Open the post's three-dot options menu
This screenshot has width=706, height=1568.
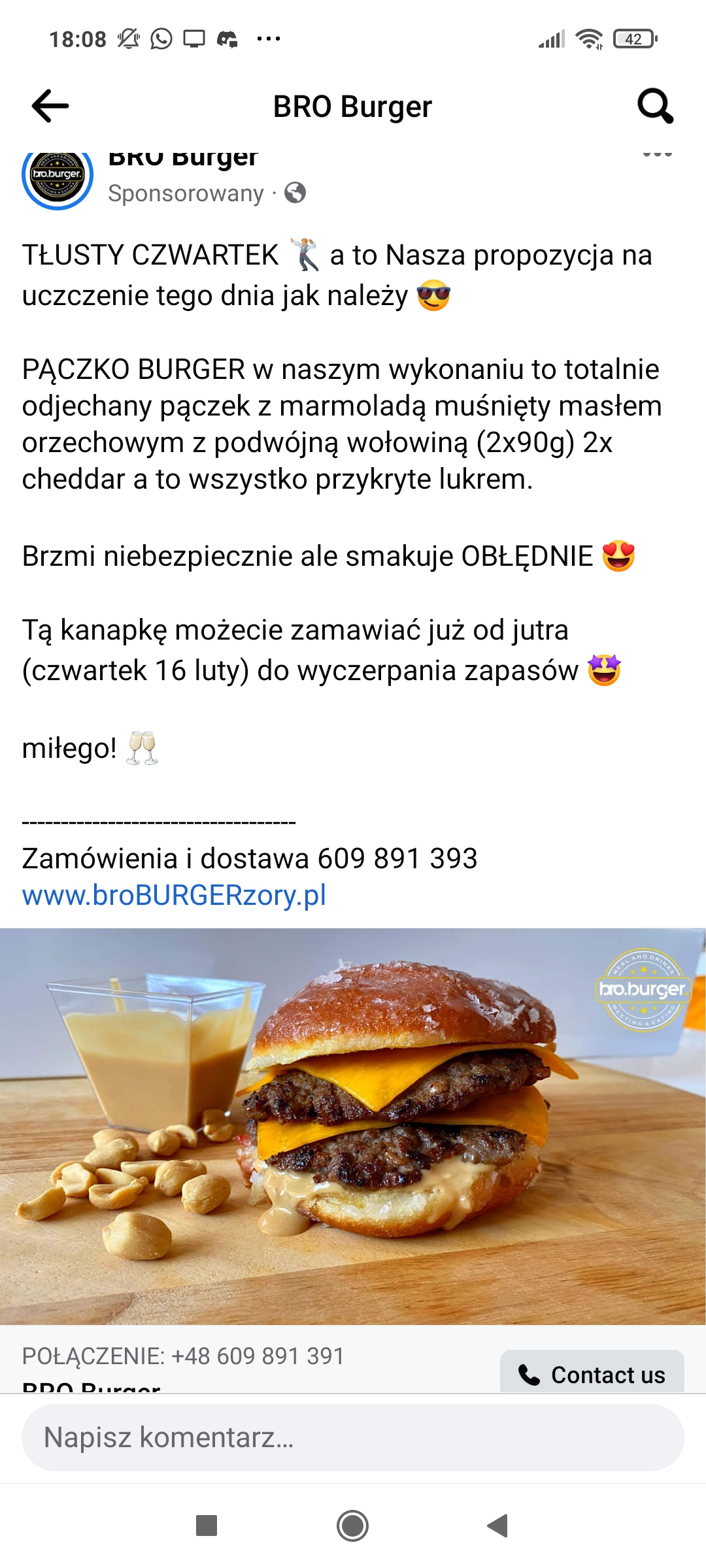click(x=657, y=155)
